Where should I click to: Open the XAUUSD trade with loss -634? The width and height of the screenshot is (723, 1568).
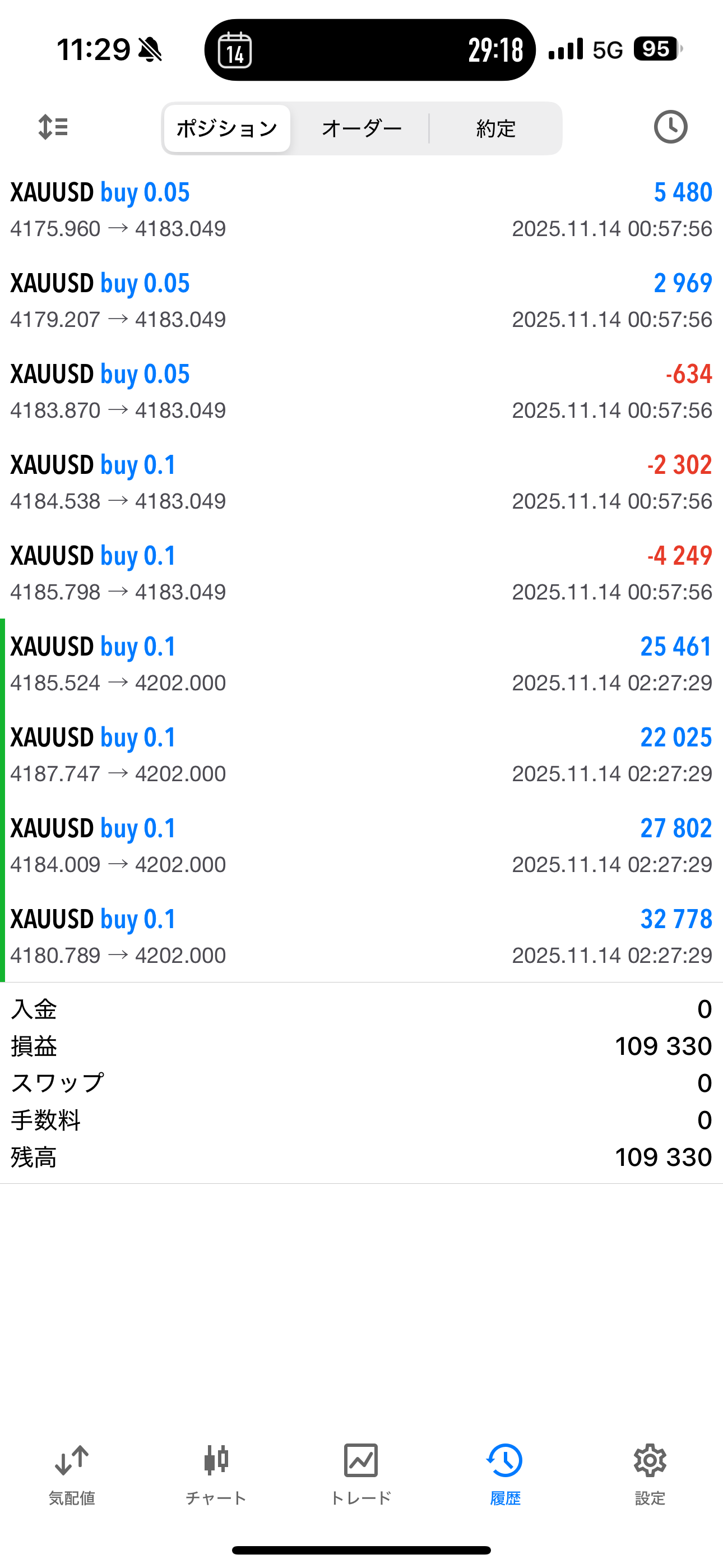coord(361,391)
